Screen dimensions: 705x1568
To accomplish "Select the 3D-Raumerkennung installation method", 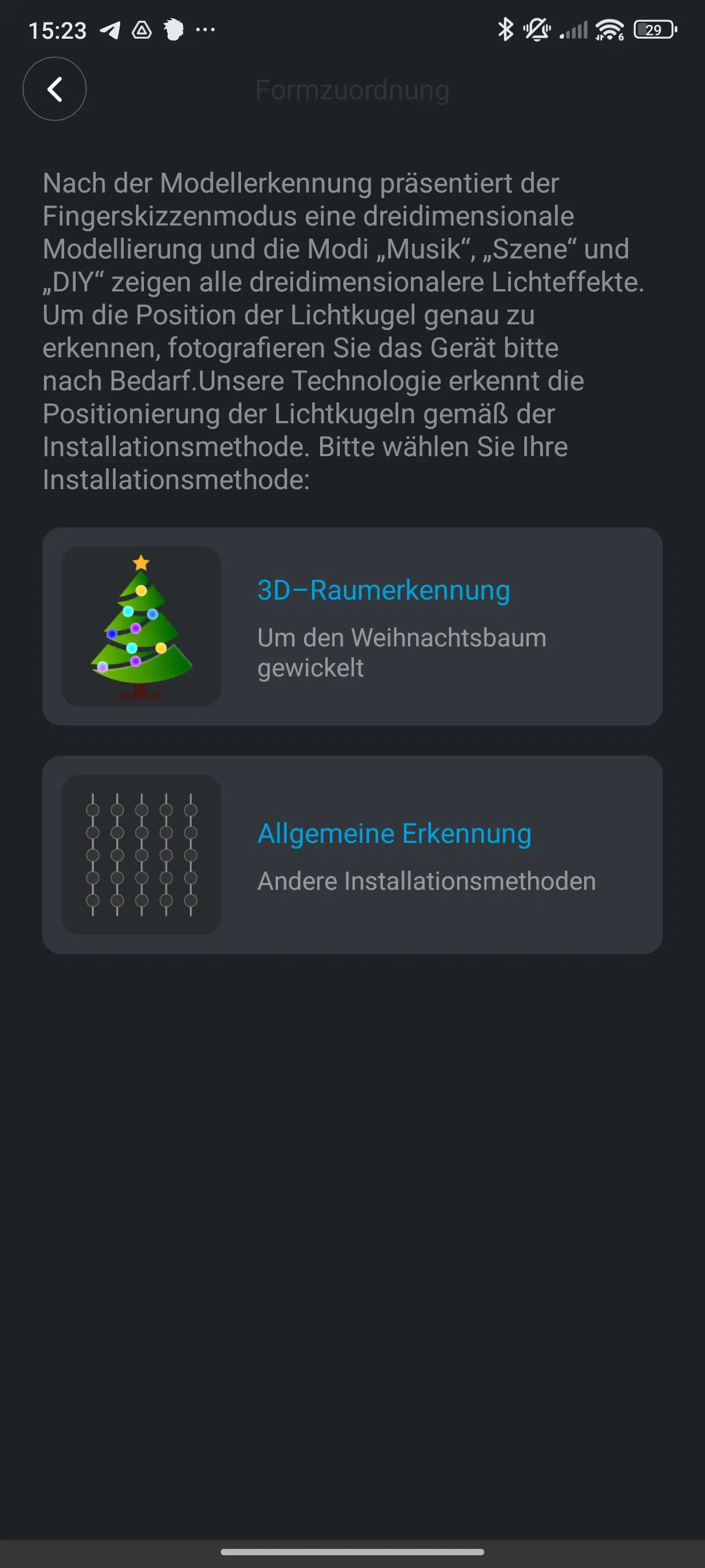I will 351,626.
